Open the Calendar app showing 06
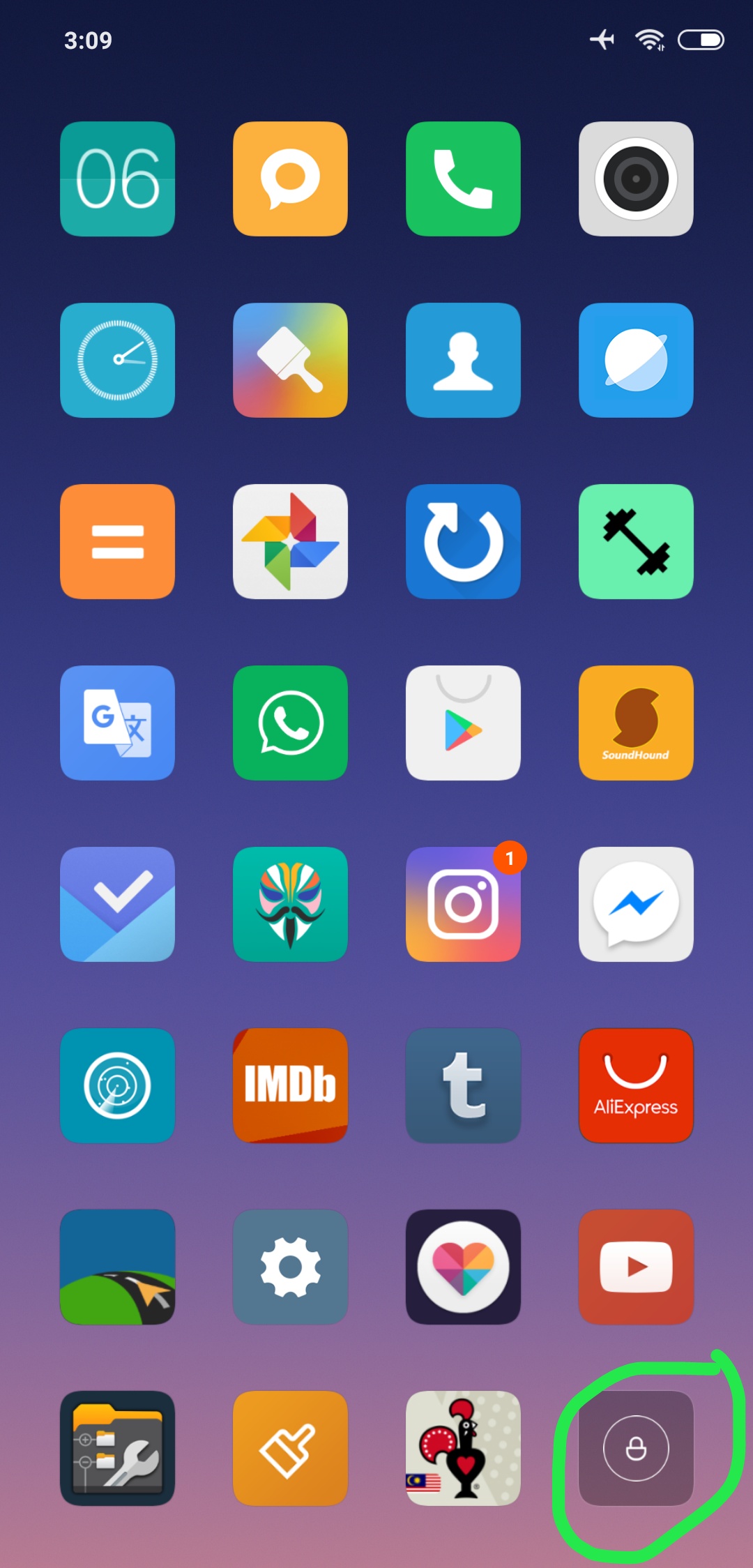This screenshot has width=753, height=1568. 117,179
